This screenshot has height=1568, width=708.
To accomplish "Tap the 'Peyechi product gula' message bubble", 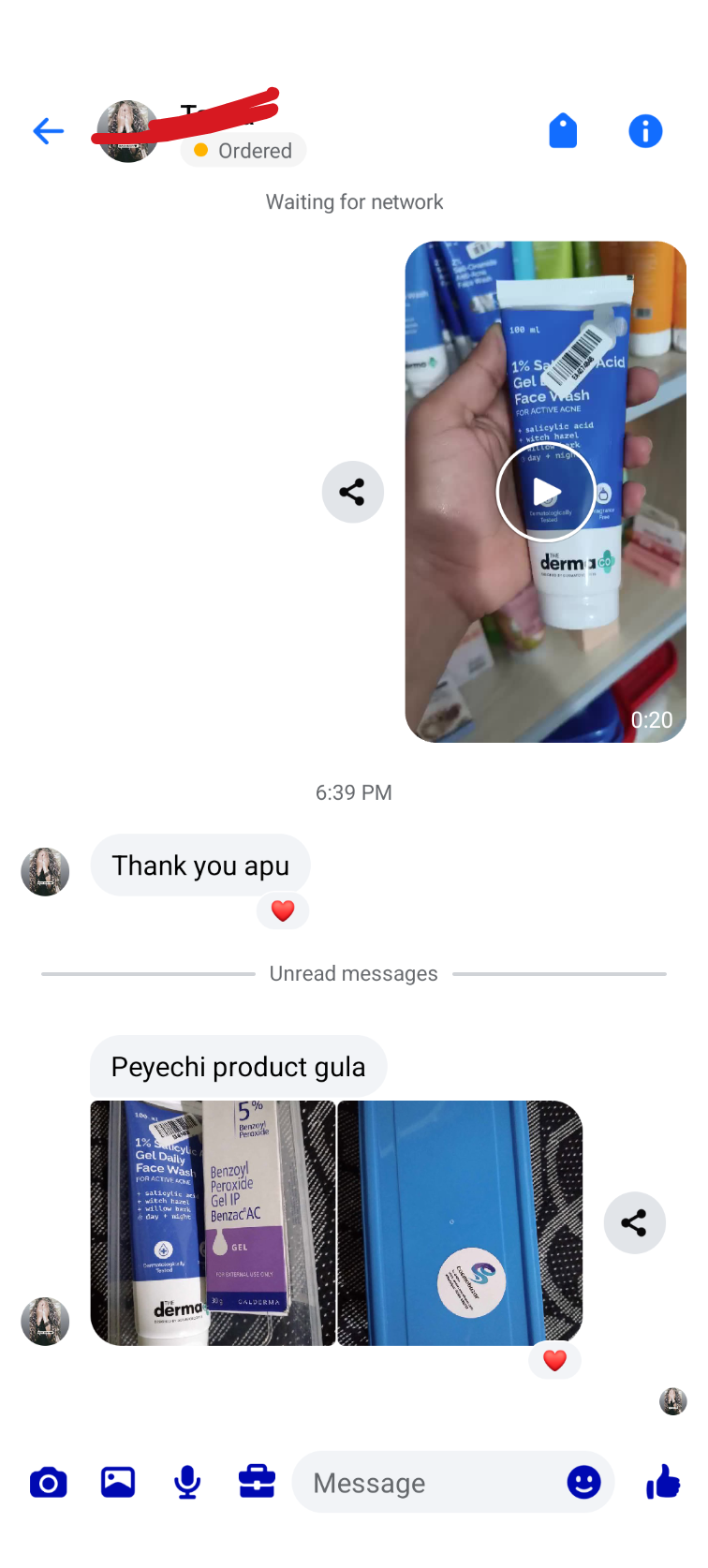I will point(238,1065).
